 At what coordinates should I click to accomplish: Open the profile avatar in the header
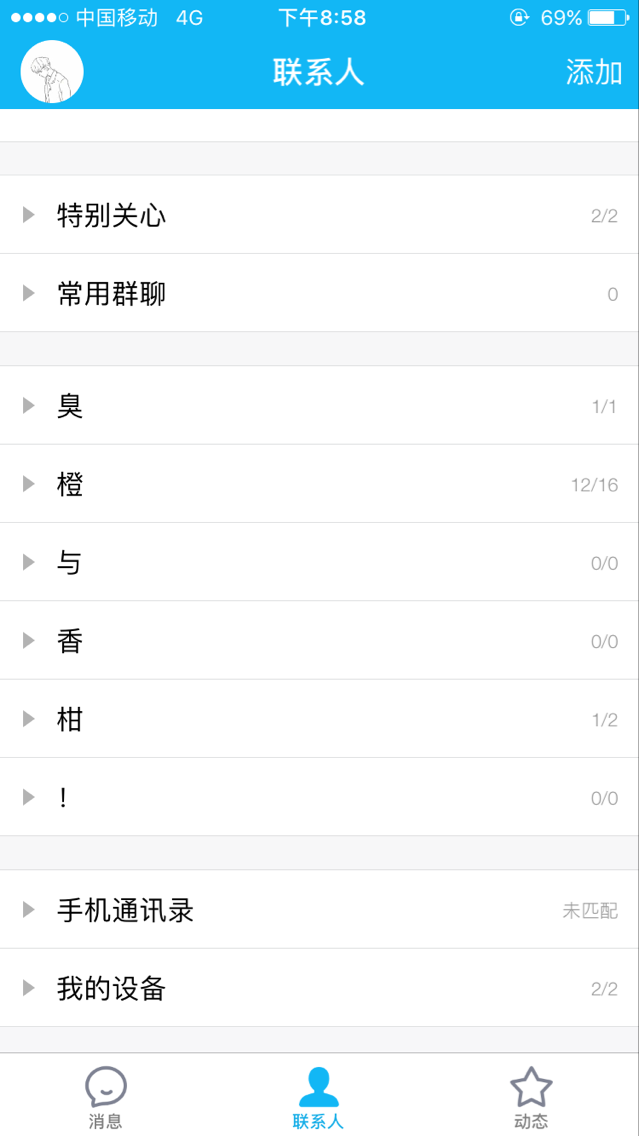[x=52, y=72]
